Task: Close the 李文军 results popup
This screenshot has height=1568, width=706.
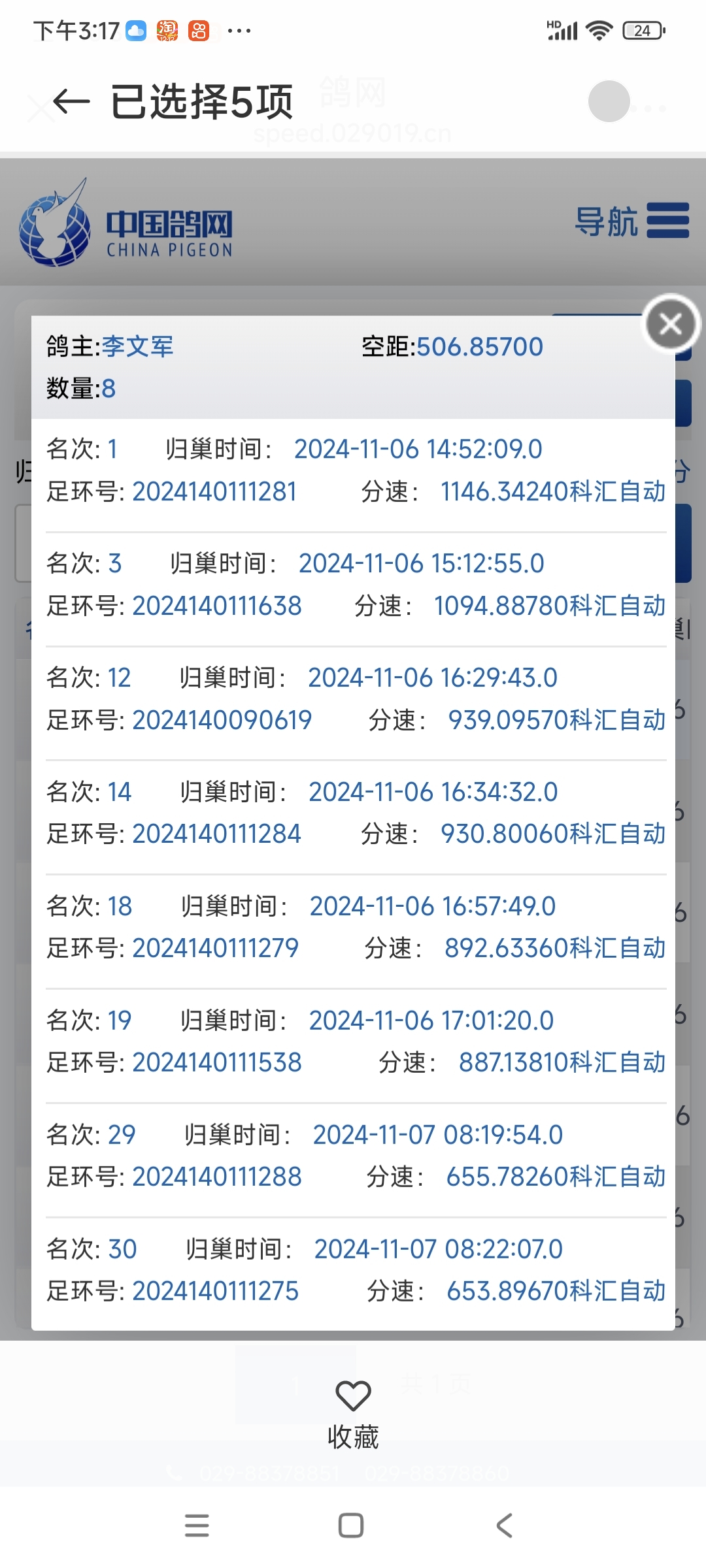Action: coord(671,323)
